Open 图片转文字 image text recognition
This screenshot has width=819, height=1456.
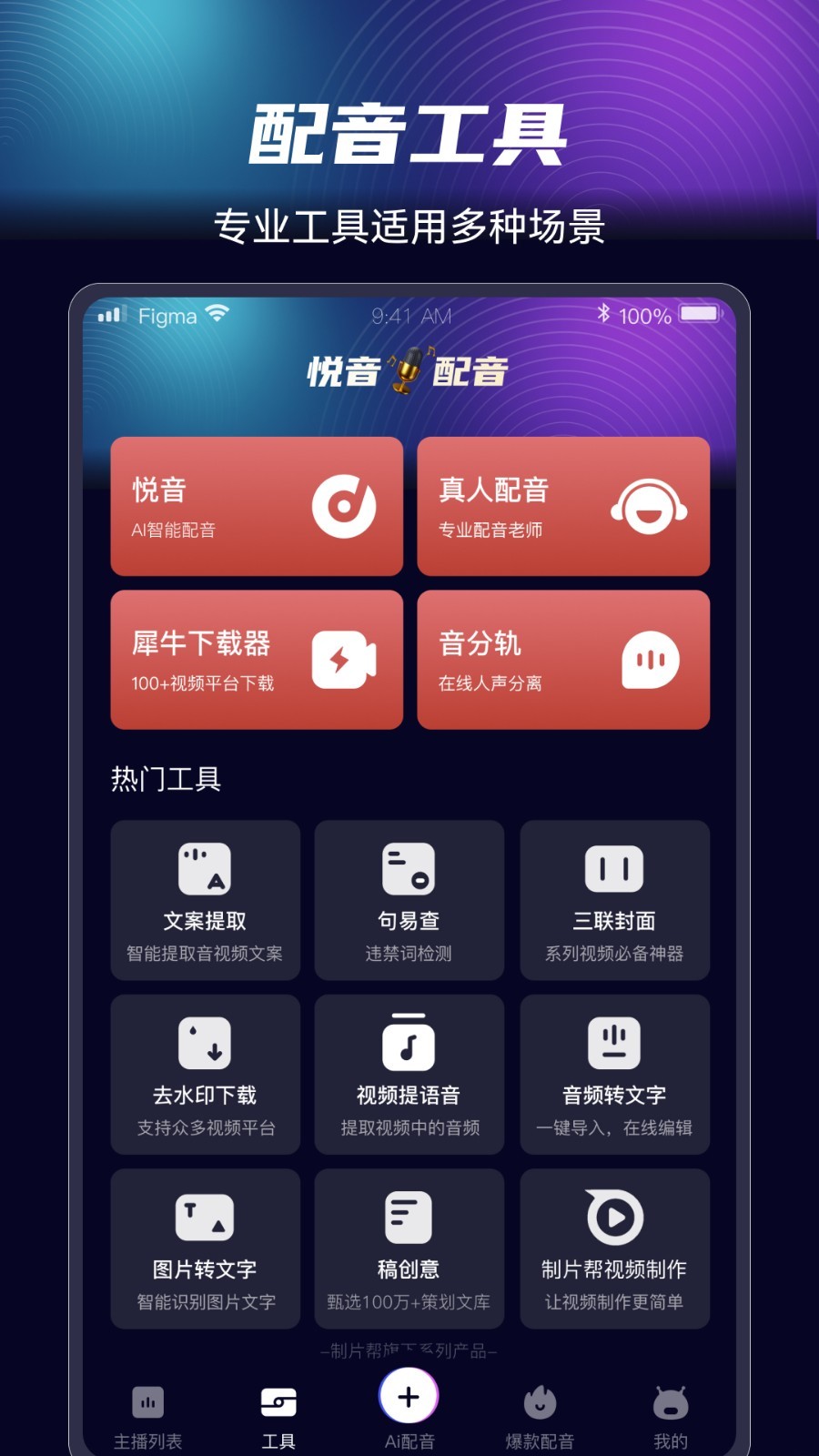coord(205,1247)
